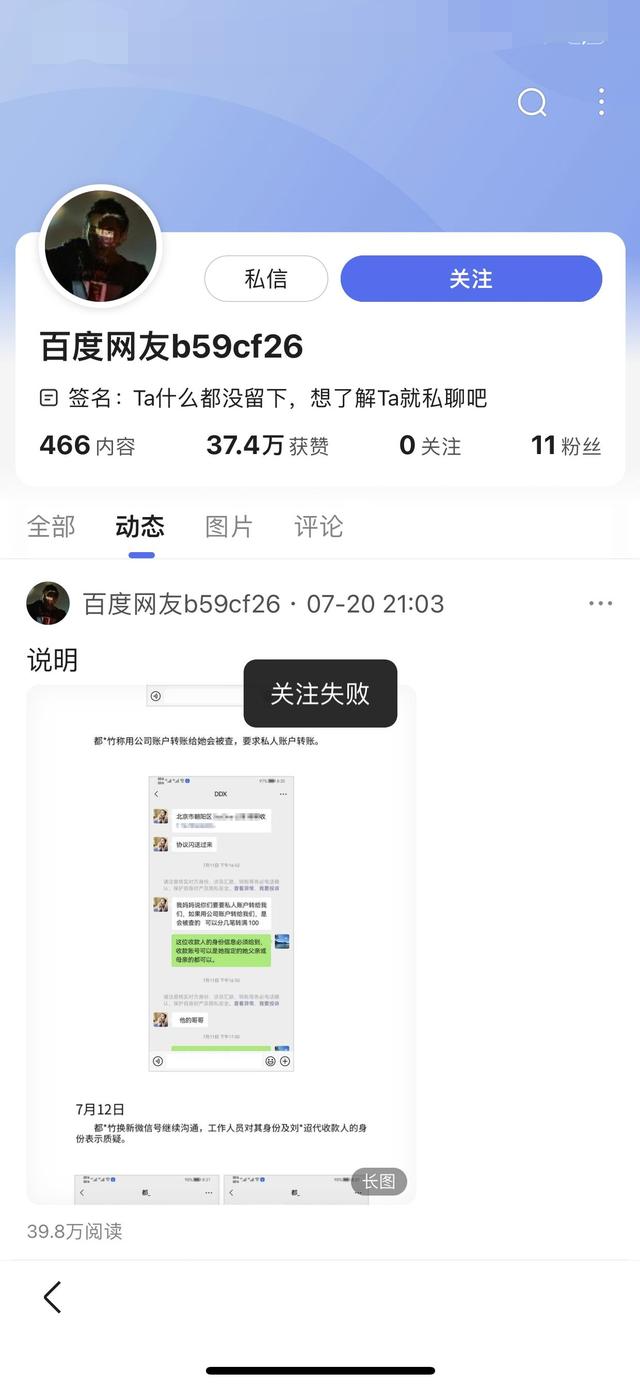Viewport: 640px width, 1387px height.
Task: View the 11 粉丝 followers list
Action: tap(566, 446)
